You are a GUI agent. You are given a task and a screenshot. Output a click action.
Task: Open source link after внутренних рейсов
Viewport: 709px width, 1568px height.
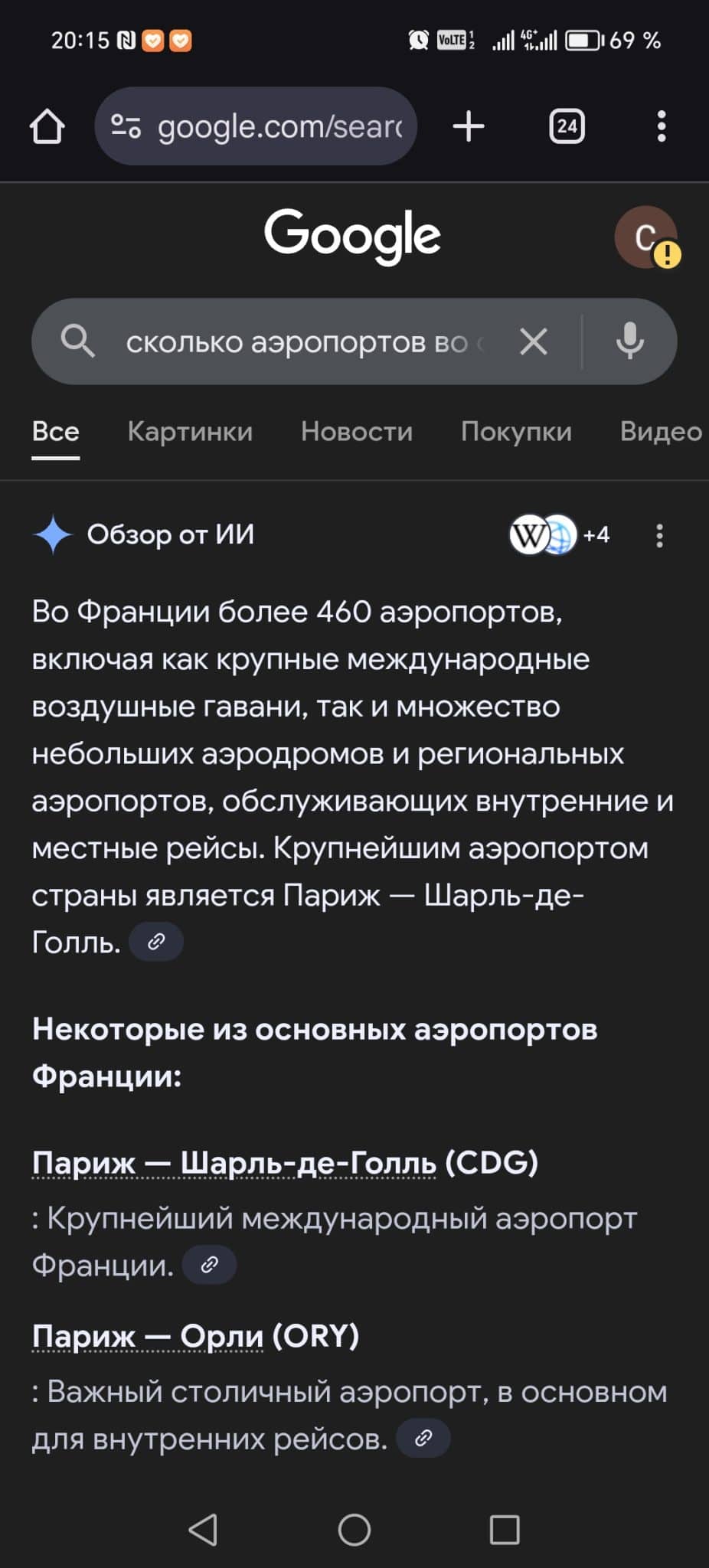coord(423,1439)
